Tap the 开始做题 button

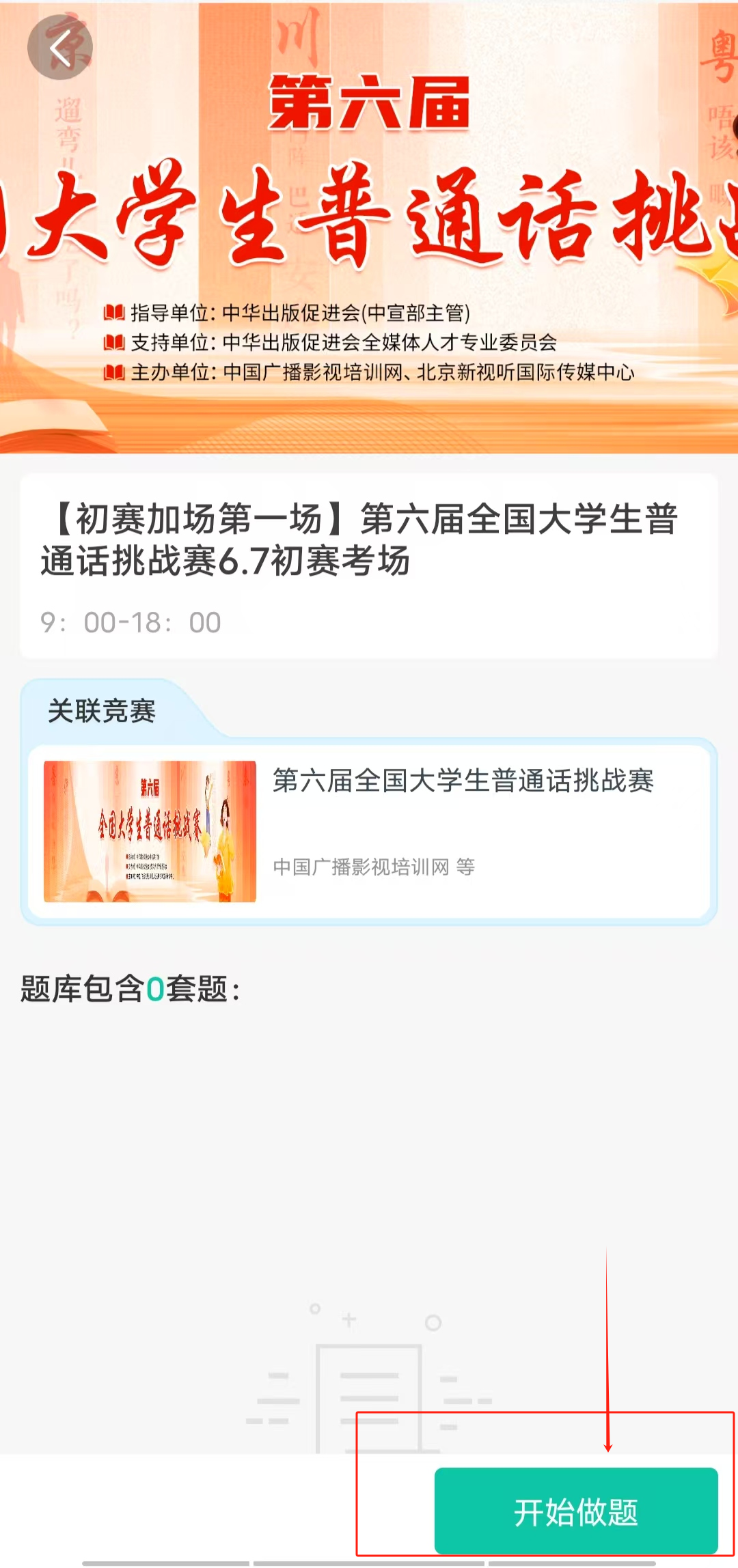[576, 1511]
